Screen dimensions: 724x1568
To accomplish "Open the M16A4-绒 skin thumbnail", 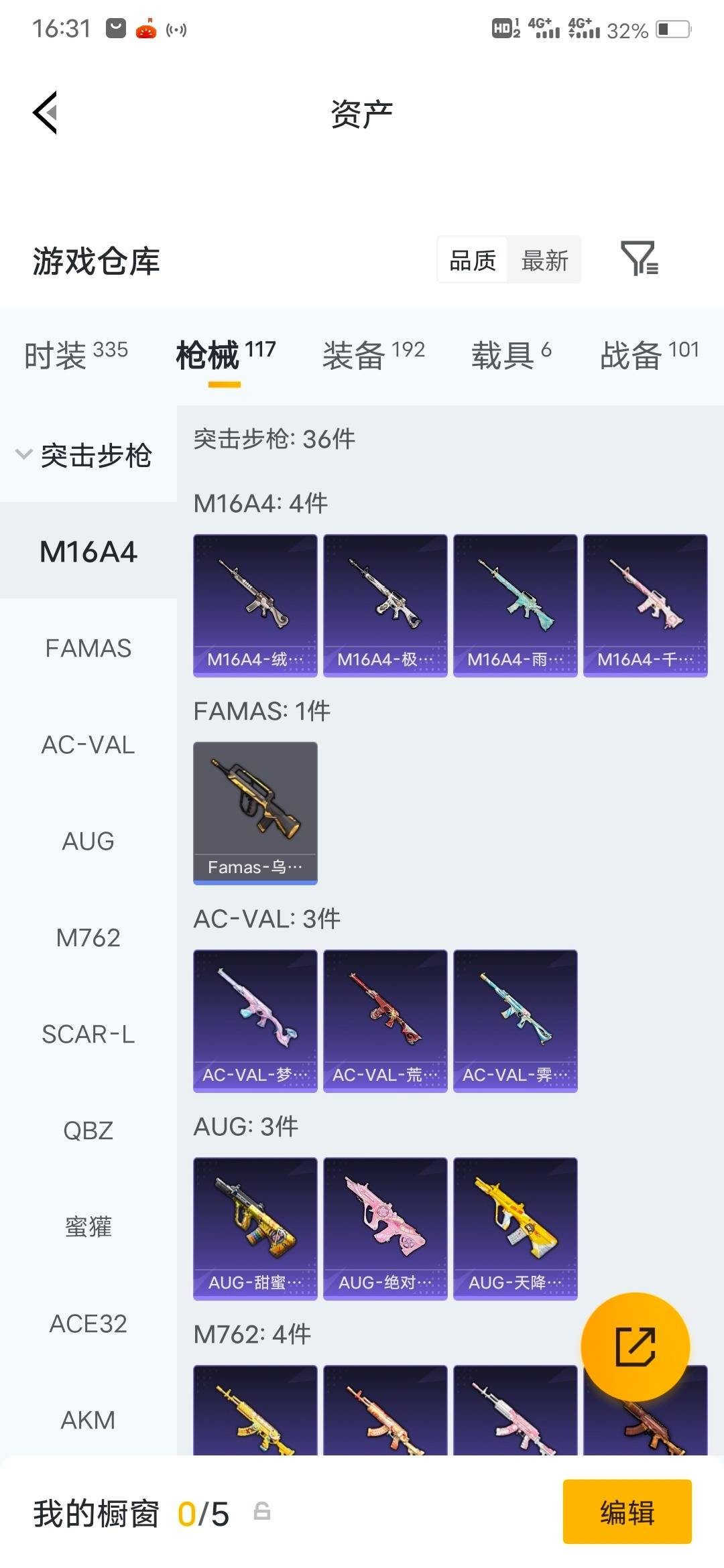I will click(255, 603).
